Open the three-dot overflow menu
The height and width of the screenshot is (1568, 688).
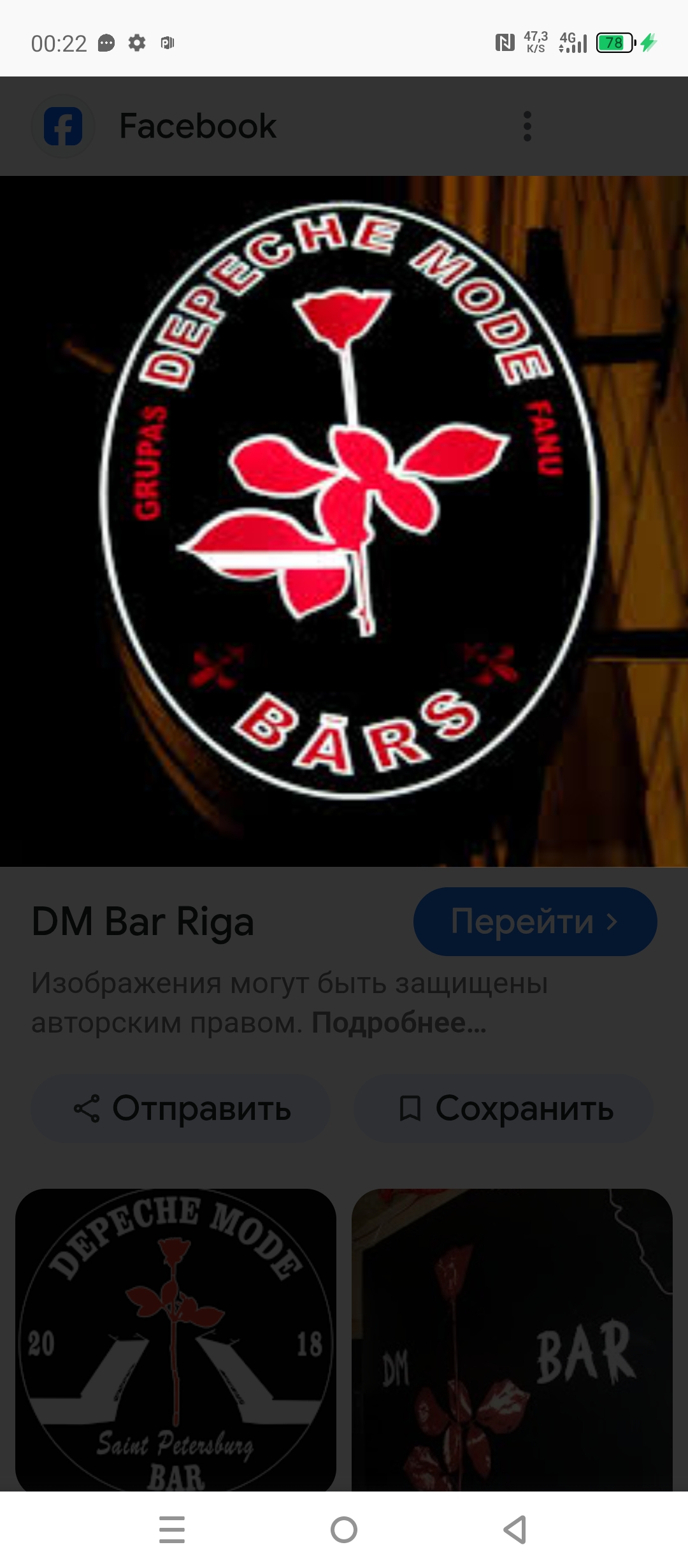click(x=527, y=126)
